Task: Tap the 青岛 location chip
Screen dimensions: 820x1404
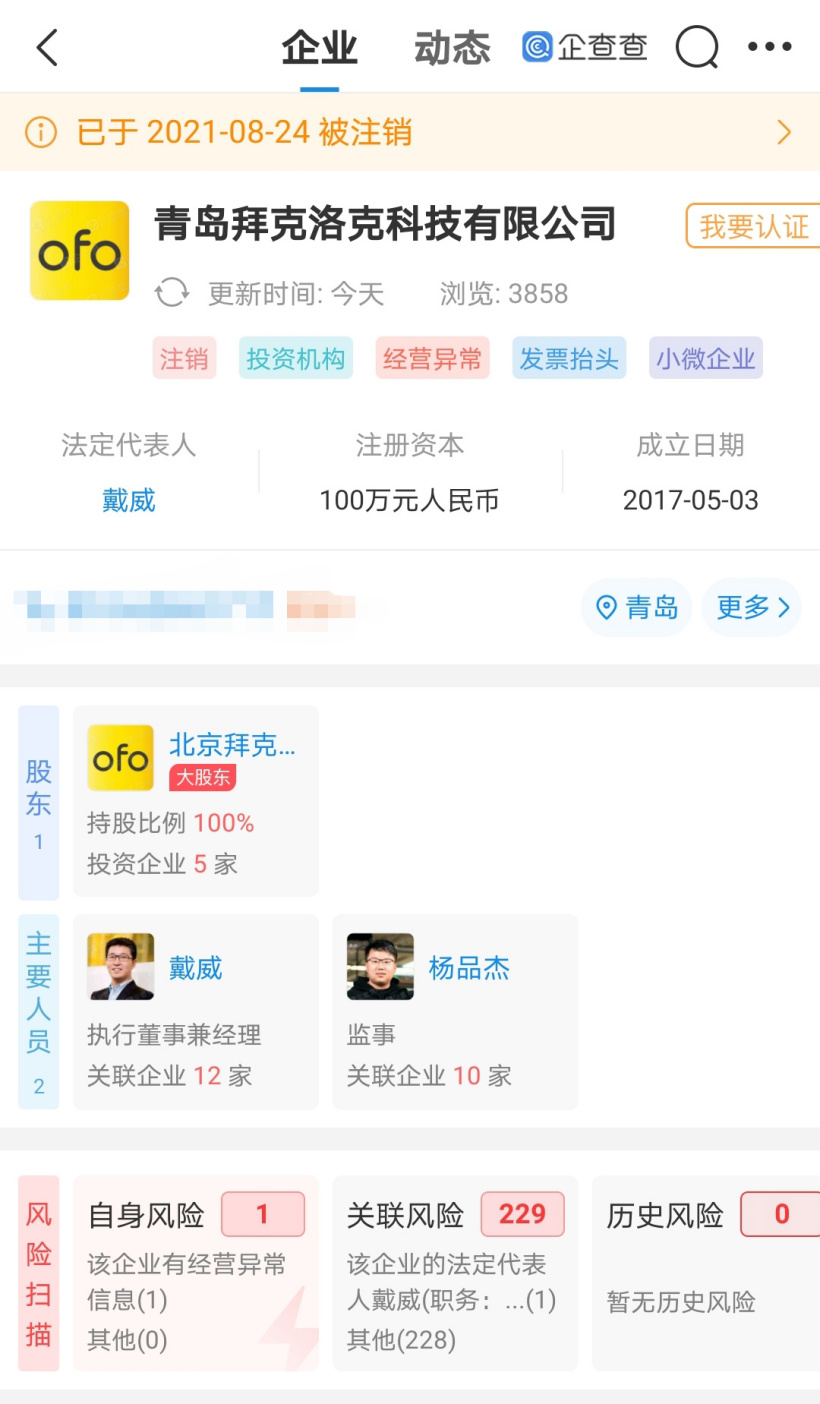Action: (636, 607)
